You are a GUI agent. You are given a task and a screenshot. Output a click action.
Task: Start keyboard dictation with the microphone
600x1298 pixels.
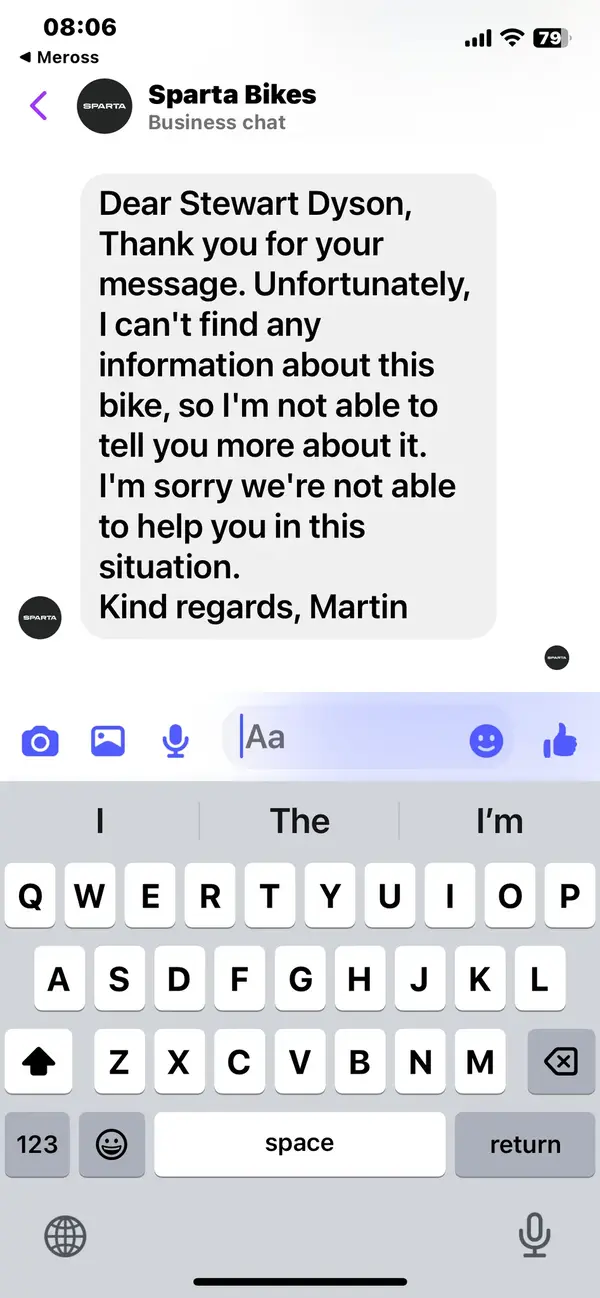535,1236
